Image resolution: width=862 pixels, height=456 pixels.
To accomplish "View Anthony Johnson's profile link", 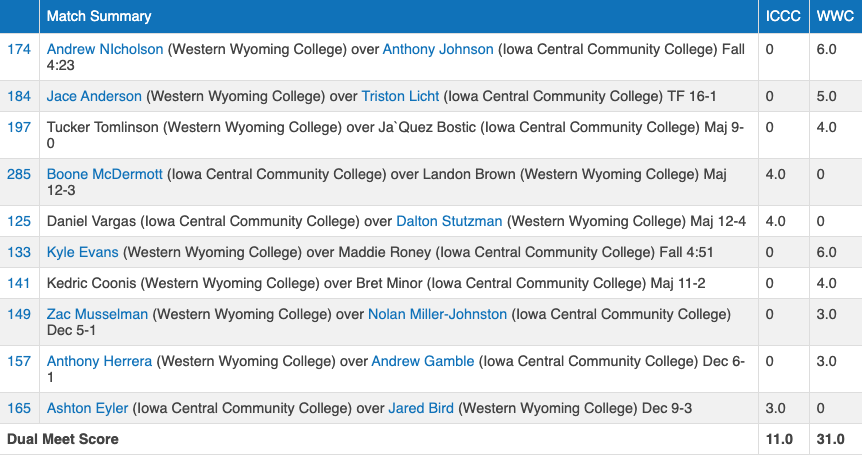I will pyautogui.click(x=438, y=49).
